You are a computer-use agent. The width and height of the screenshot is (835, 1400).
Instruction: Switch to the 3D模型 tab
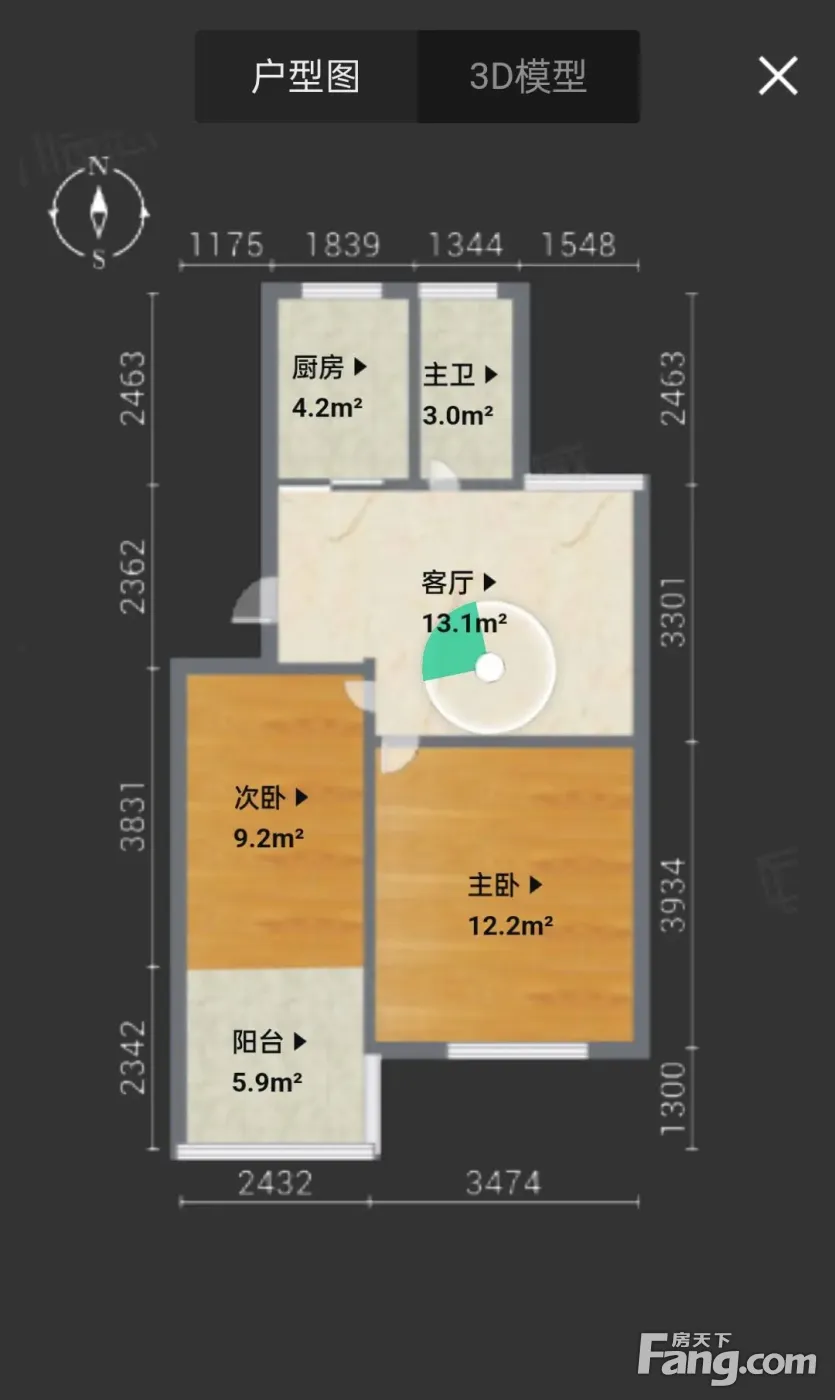(528, 77)
